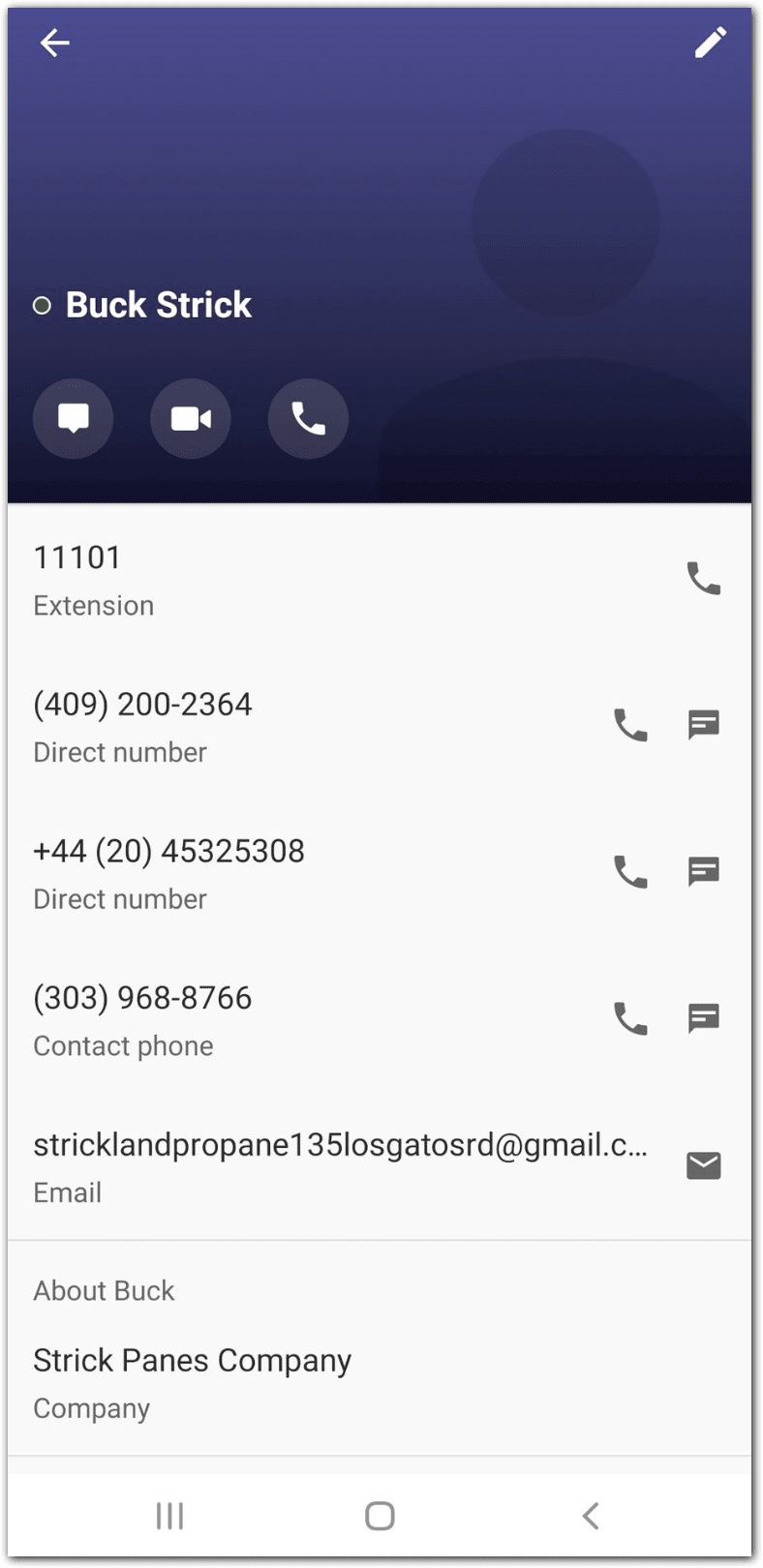Screen dimensions: 763x1568
Task: Open the text message icon below Buck Strick
Action: (73, 418)
